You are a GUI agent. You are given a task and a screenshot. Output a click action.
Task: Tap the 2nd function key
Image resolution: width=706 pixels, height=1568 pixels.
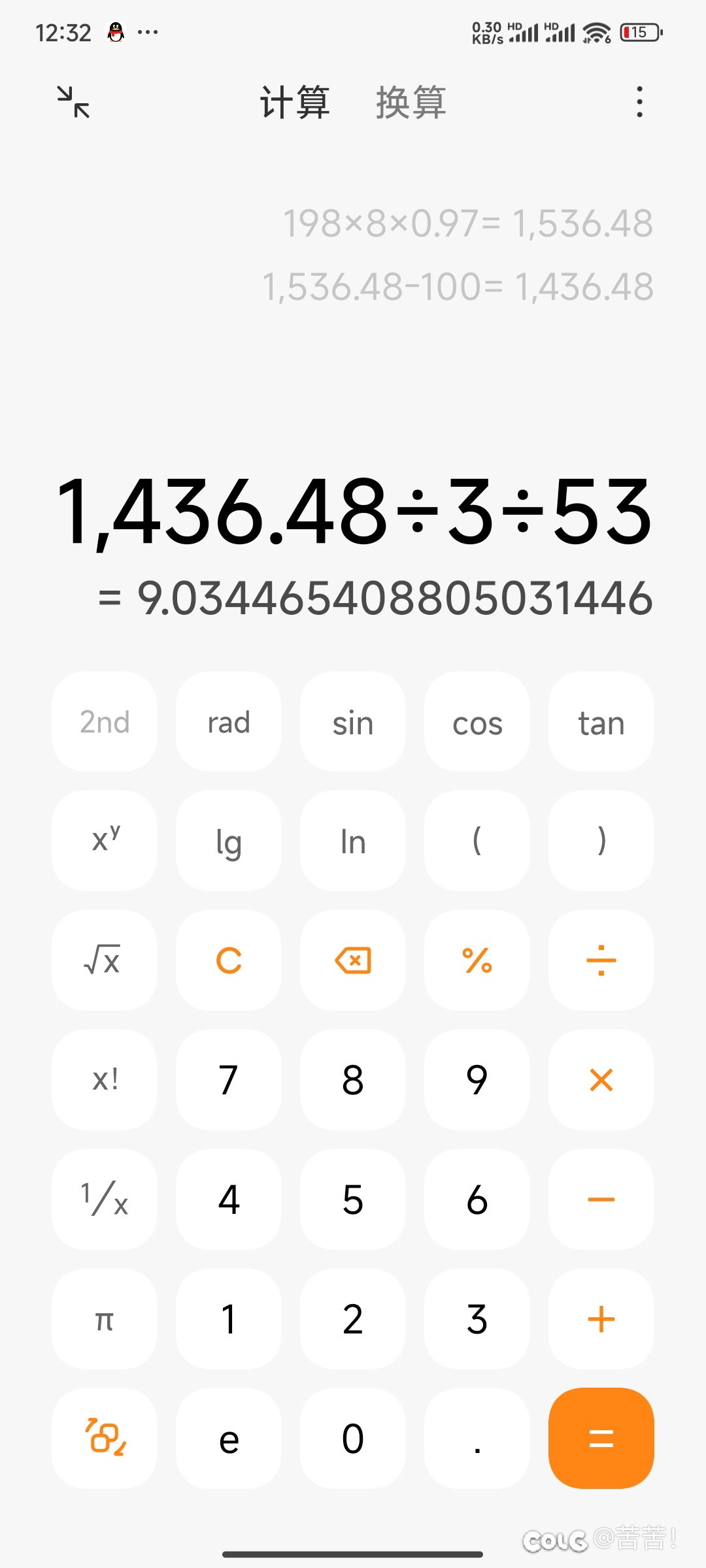click(x=105, y=722)
